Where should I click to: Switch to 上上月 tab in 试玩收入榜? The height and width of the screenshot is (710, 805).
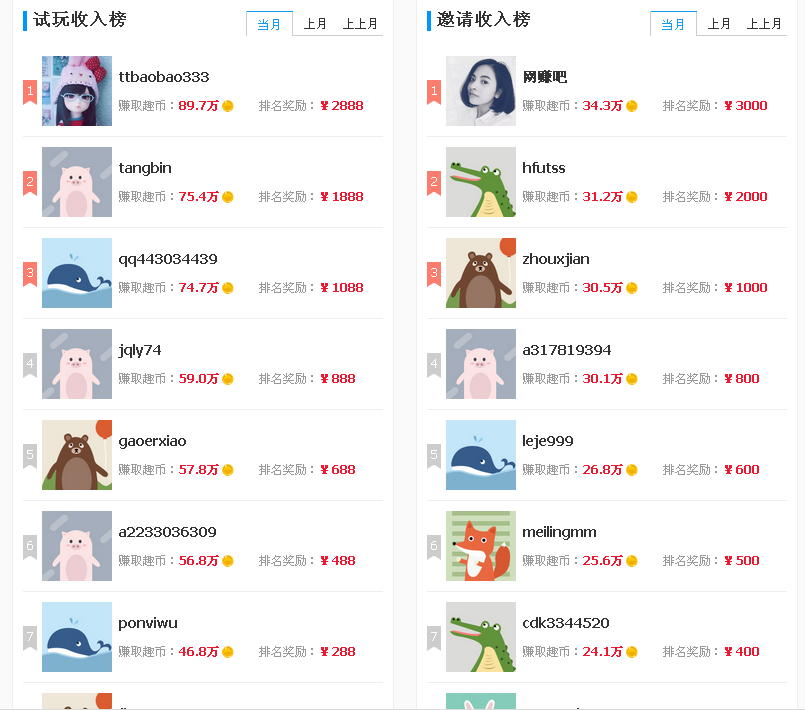point(360,24)
